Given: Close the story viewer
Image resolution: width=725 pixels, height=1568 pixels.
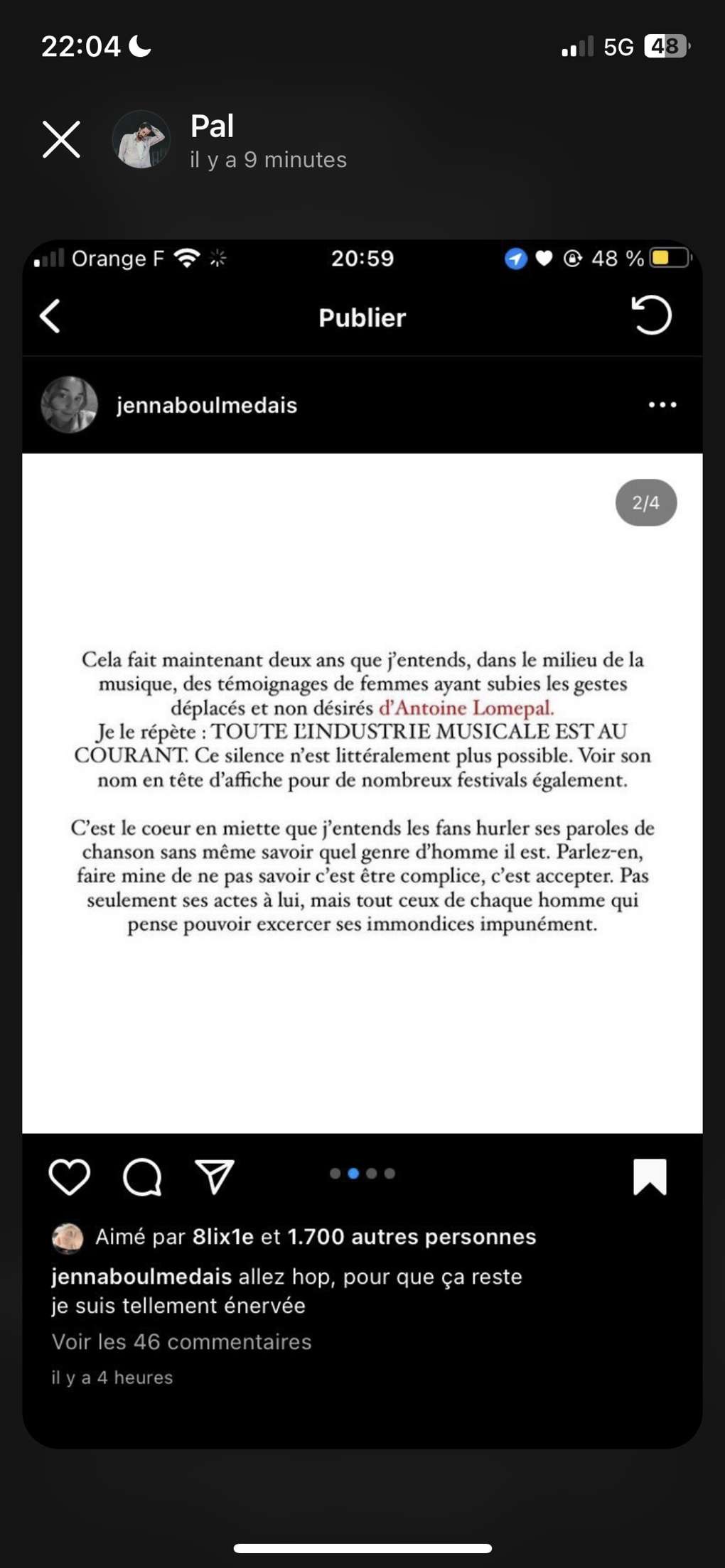Looking at the screenshot, I should 61,139.
